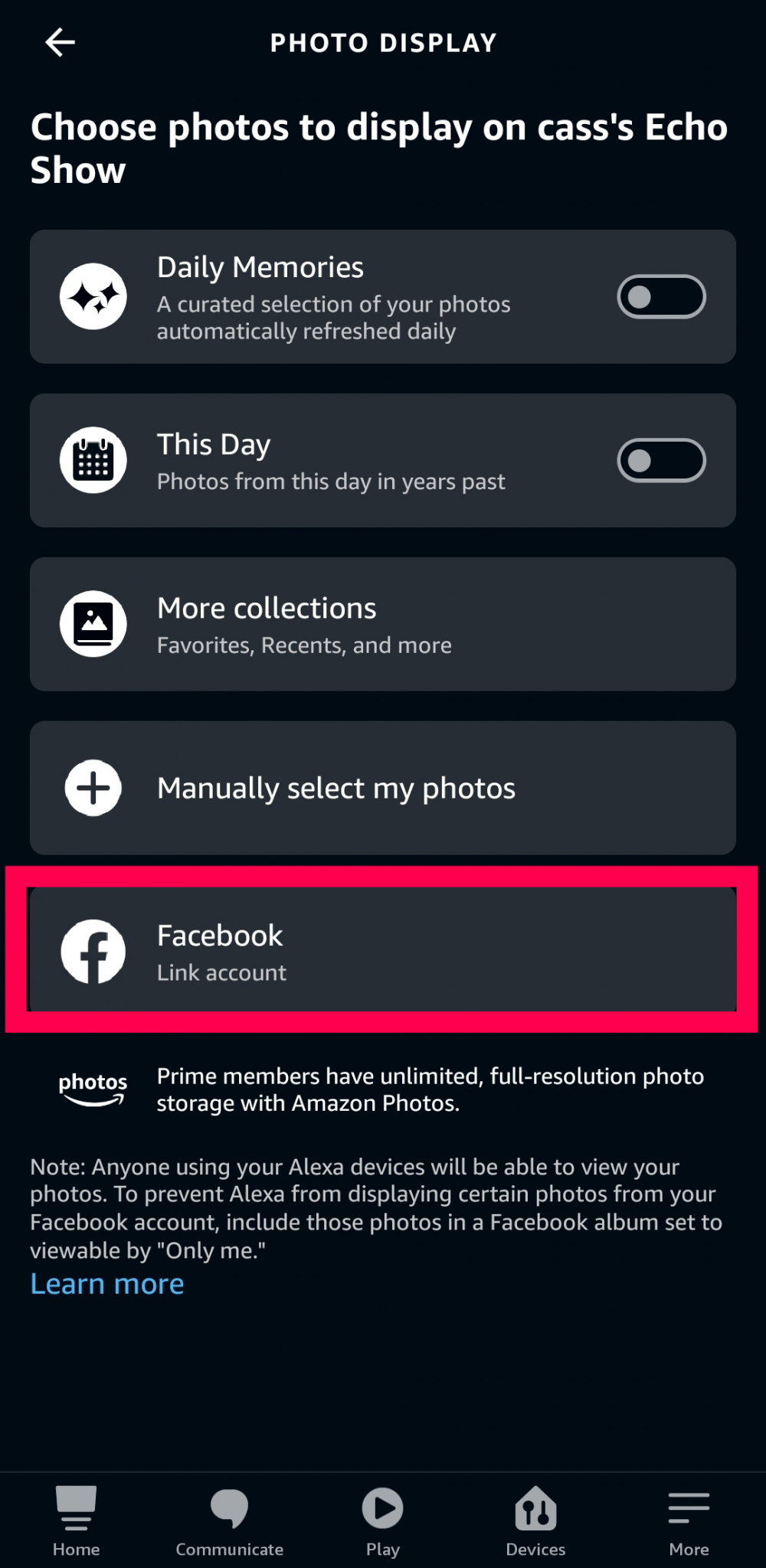
Task: Select Manually select my photos
Action: point(382,788)
